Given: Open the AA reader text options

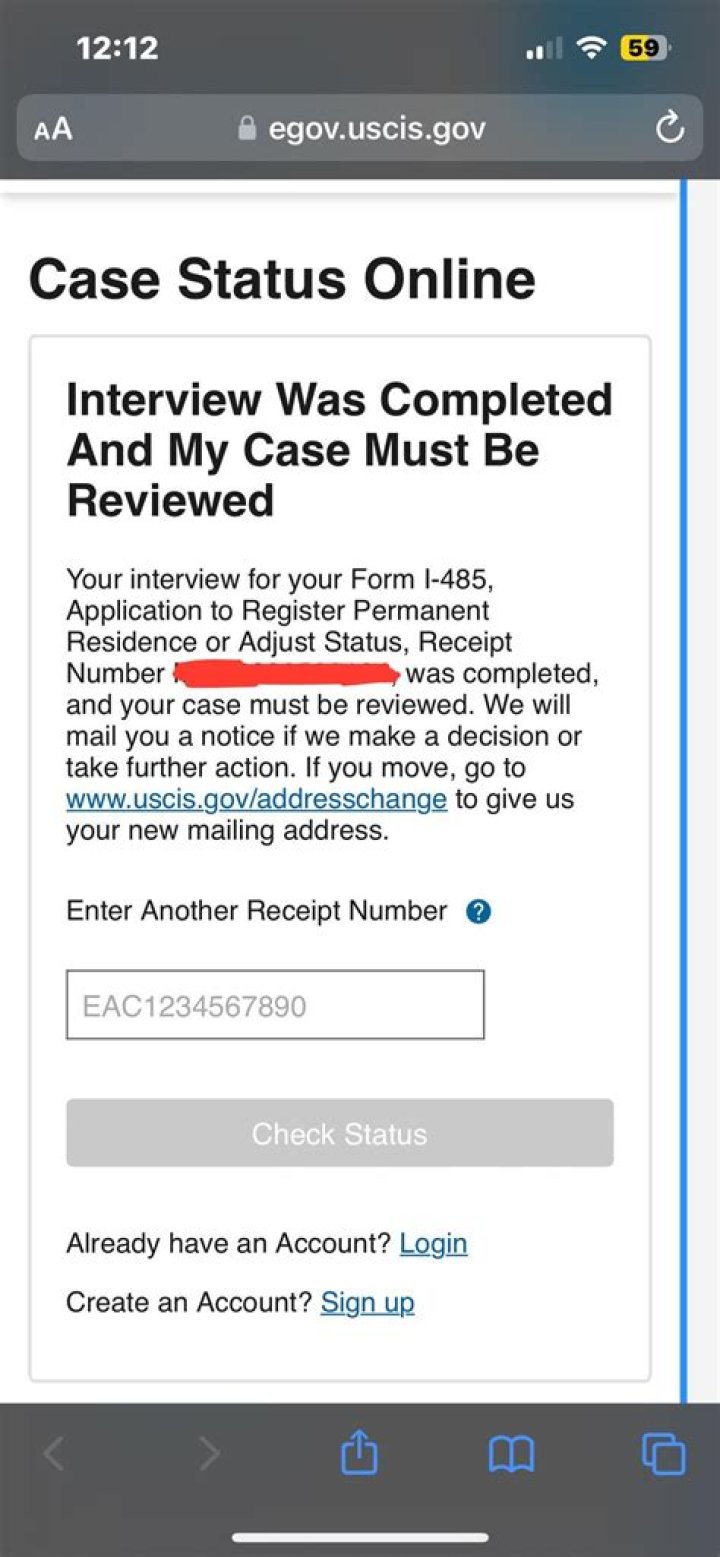Looking at the screenshot, I should [54, 129].
